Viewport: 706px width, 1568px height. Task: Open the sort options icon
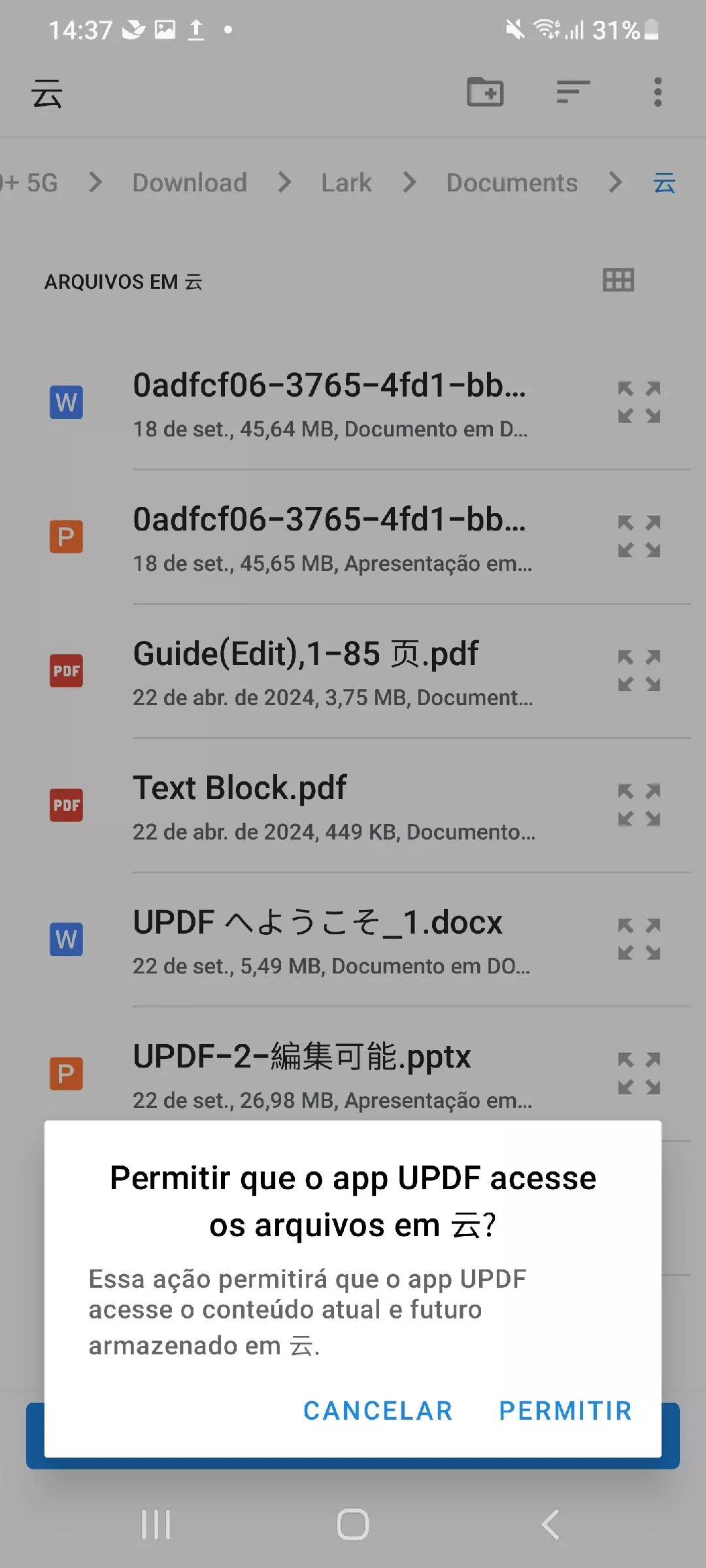573,92
